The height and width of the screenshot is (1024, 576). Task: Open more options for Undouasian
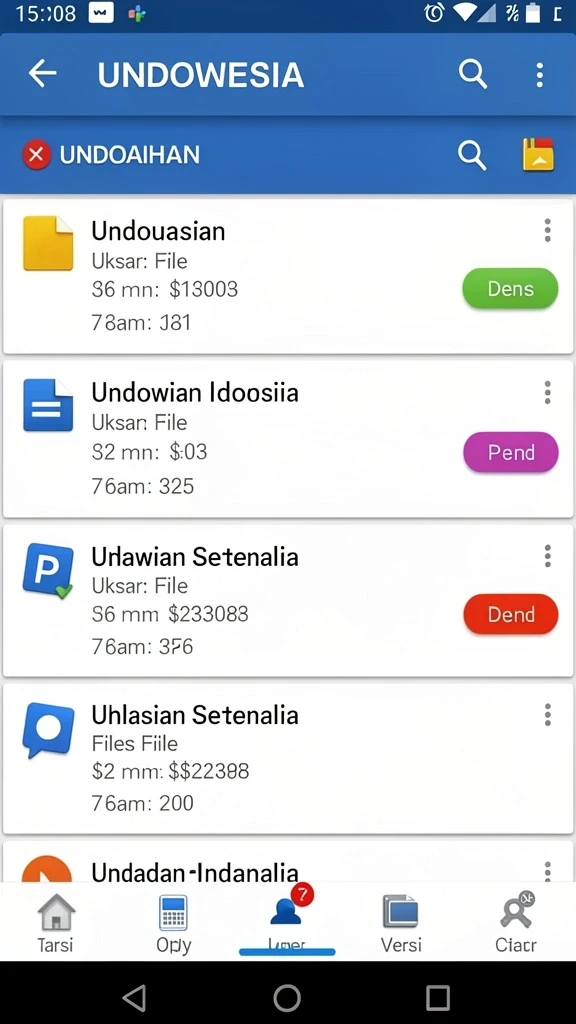pyautogui.click(x=547, y=231)
